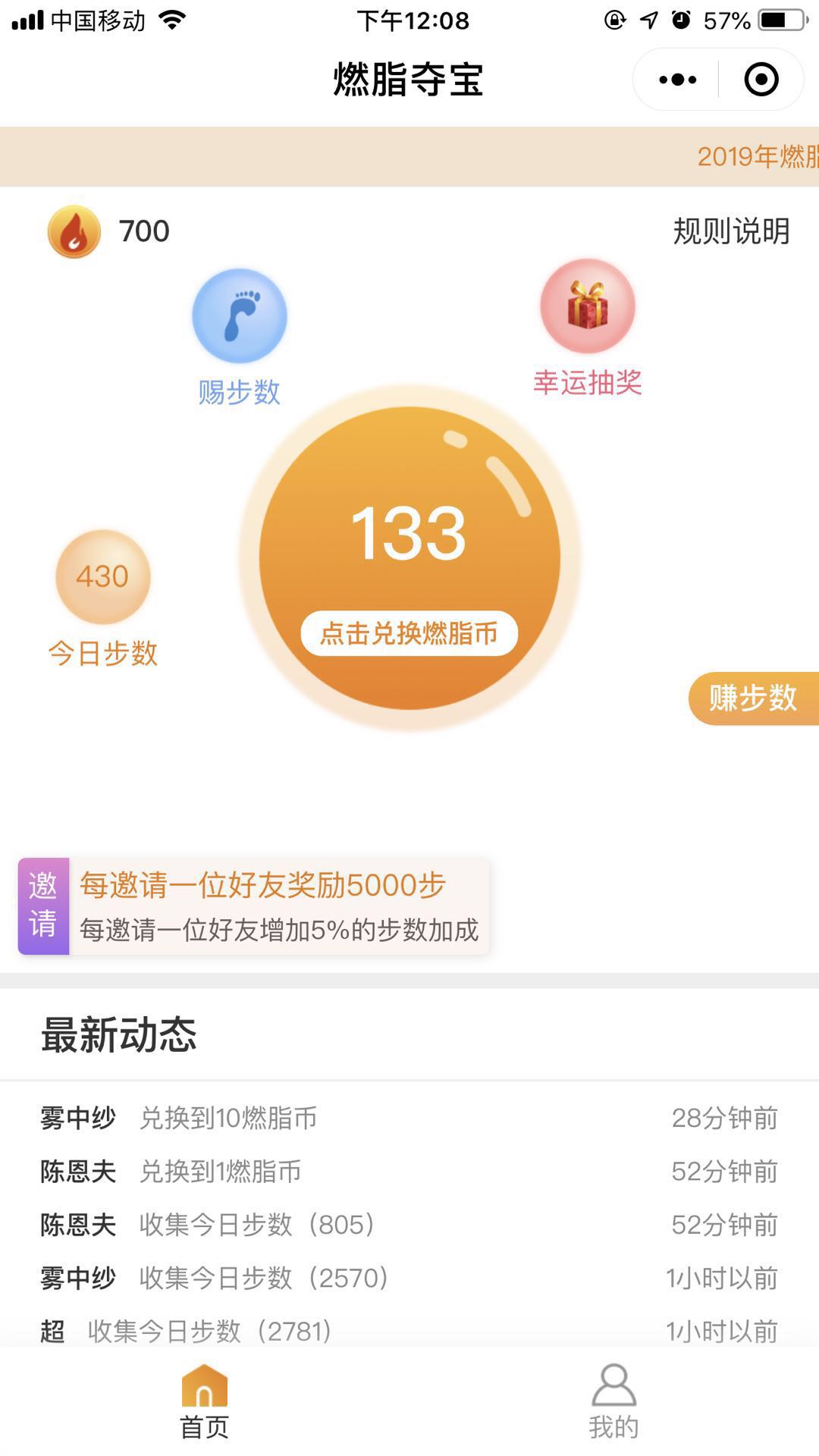Viewport: 819px width, 1456px height.
Task: Collect the 430 今日步数 bubble
Action: pos(103,577)
